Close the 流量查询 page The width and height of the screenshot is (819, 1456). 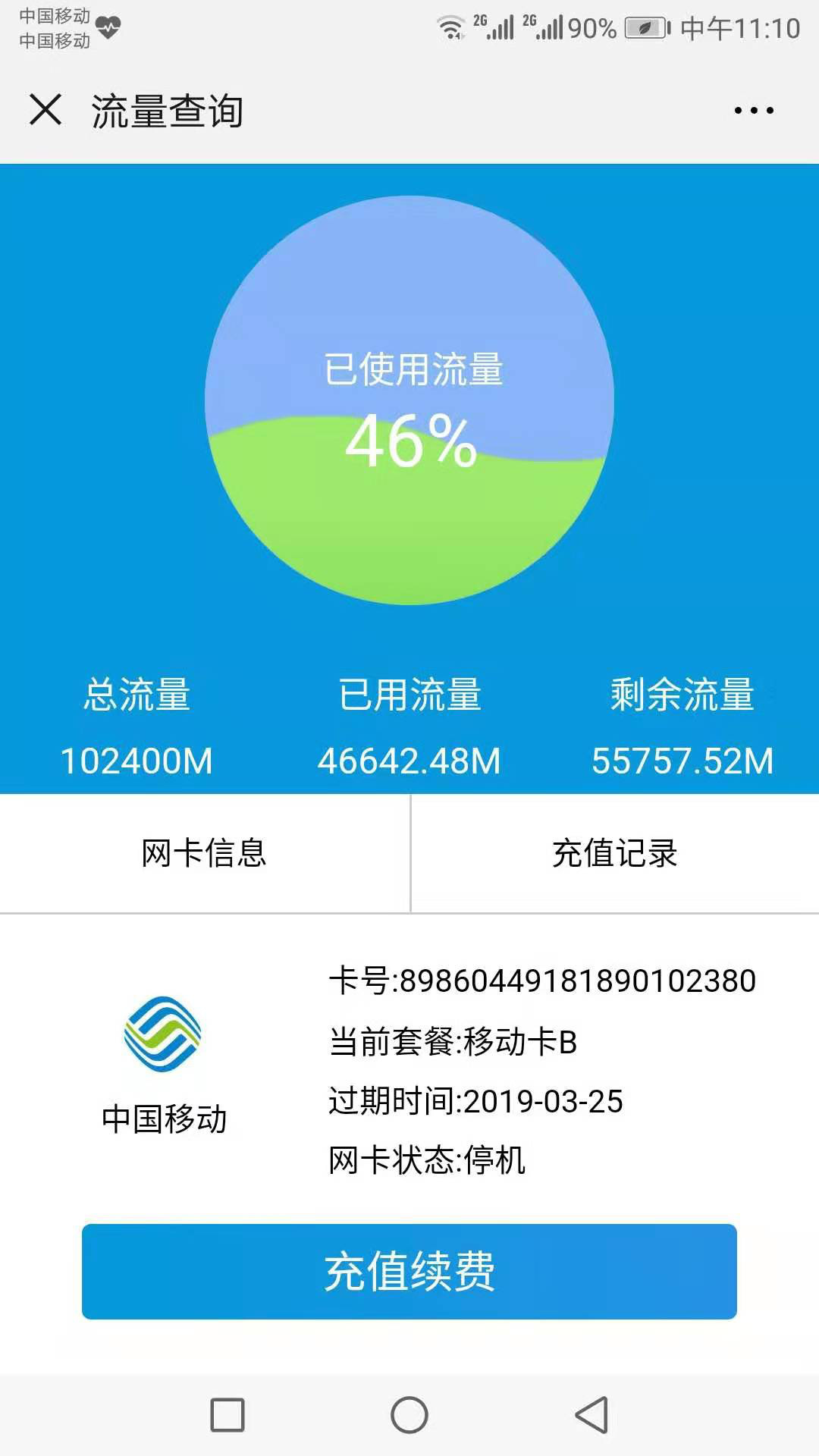[x=45, y=109]
